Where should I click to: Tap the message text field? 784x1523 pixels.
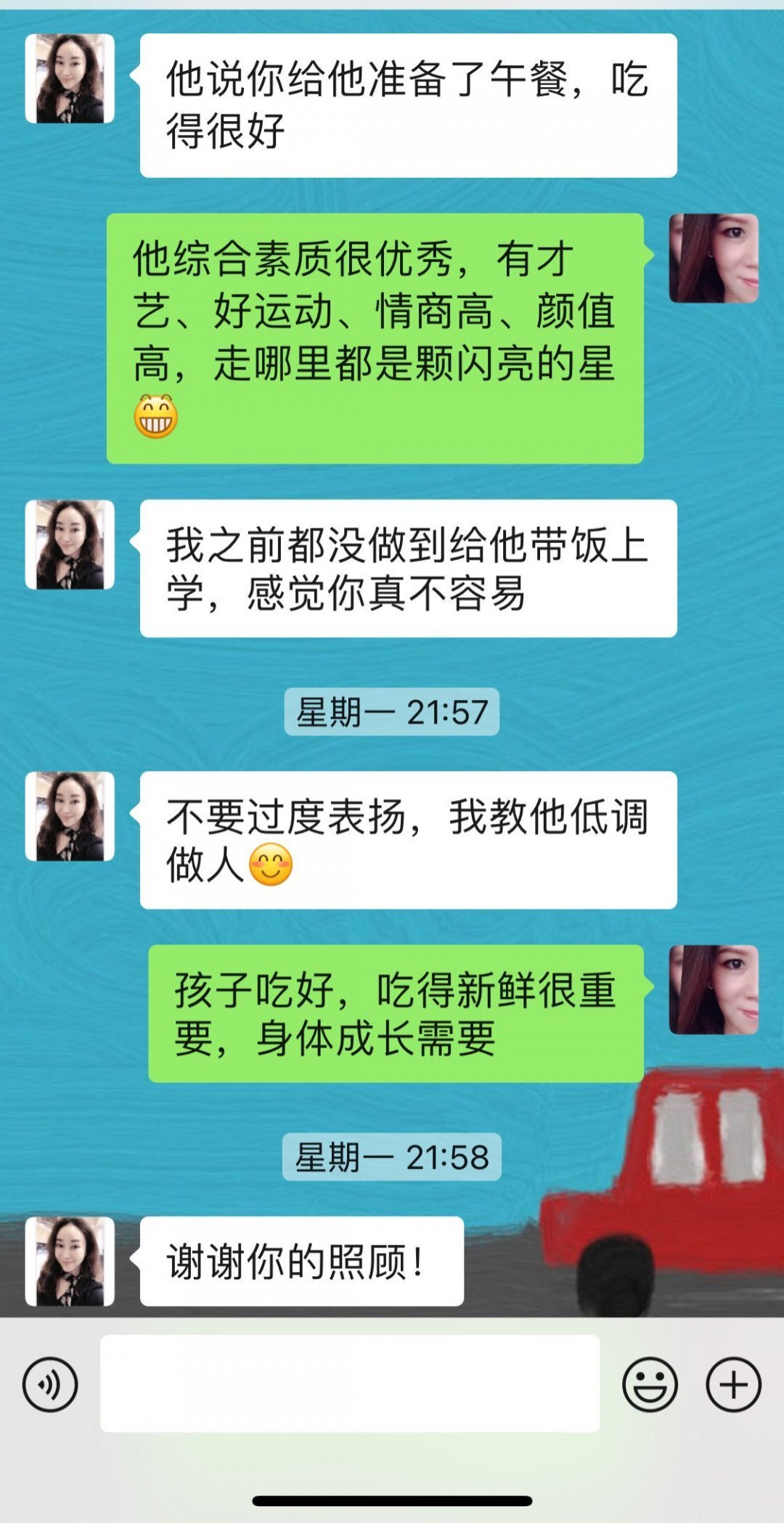click(x=349, y=1384)
